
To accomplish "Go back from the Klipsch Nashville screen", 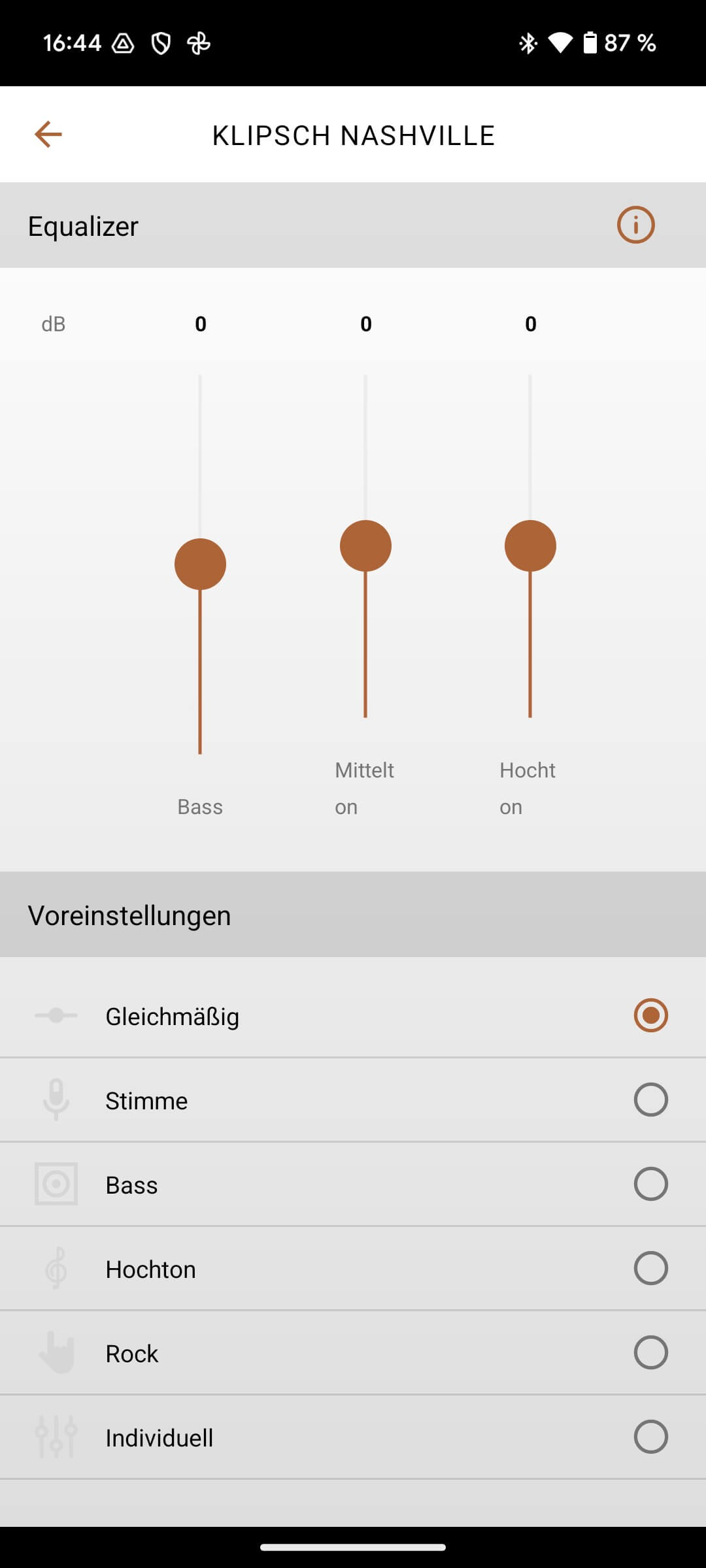I will tap(48, 135).
